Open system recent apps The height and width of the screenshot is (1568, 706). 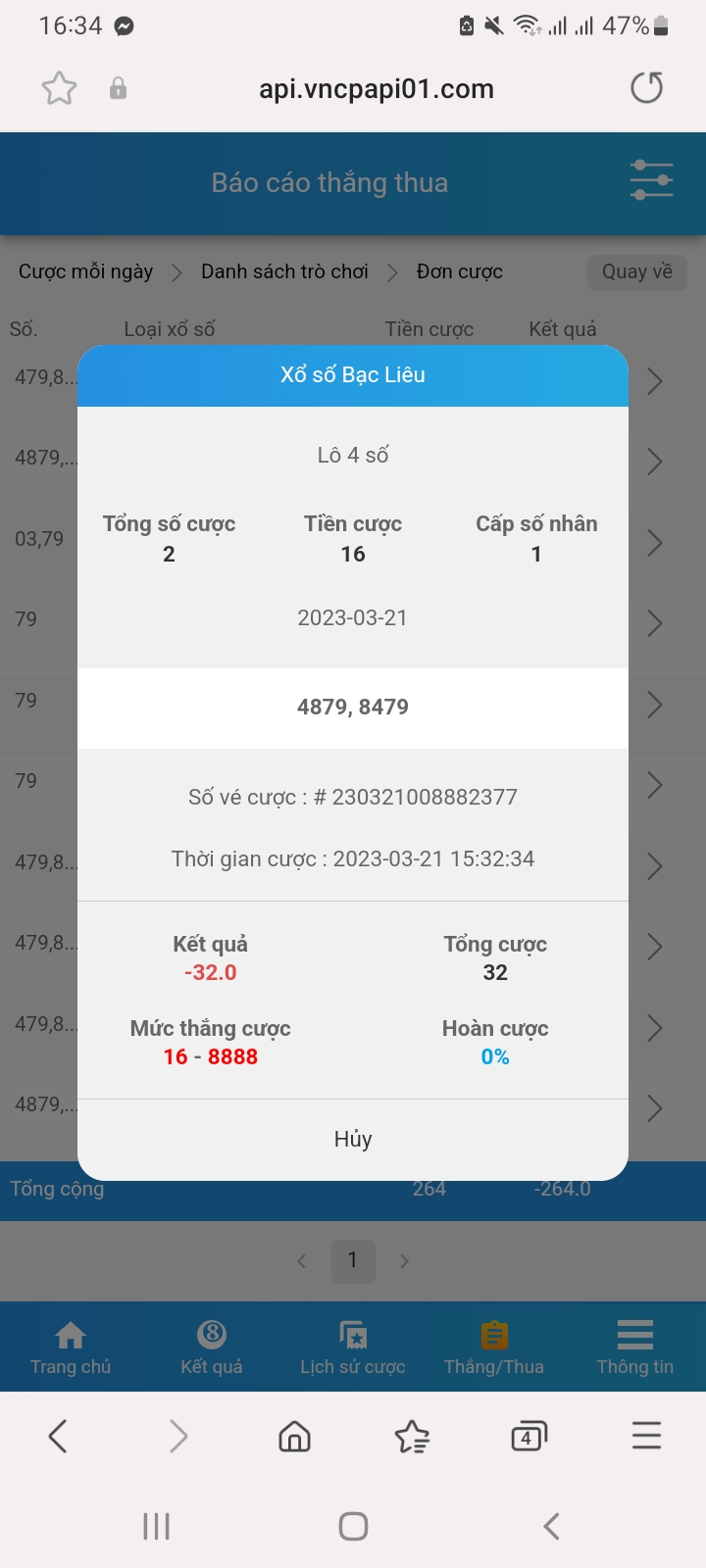pos(156,1526)
